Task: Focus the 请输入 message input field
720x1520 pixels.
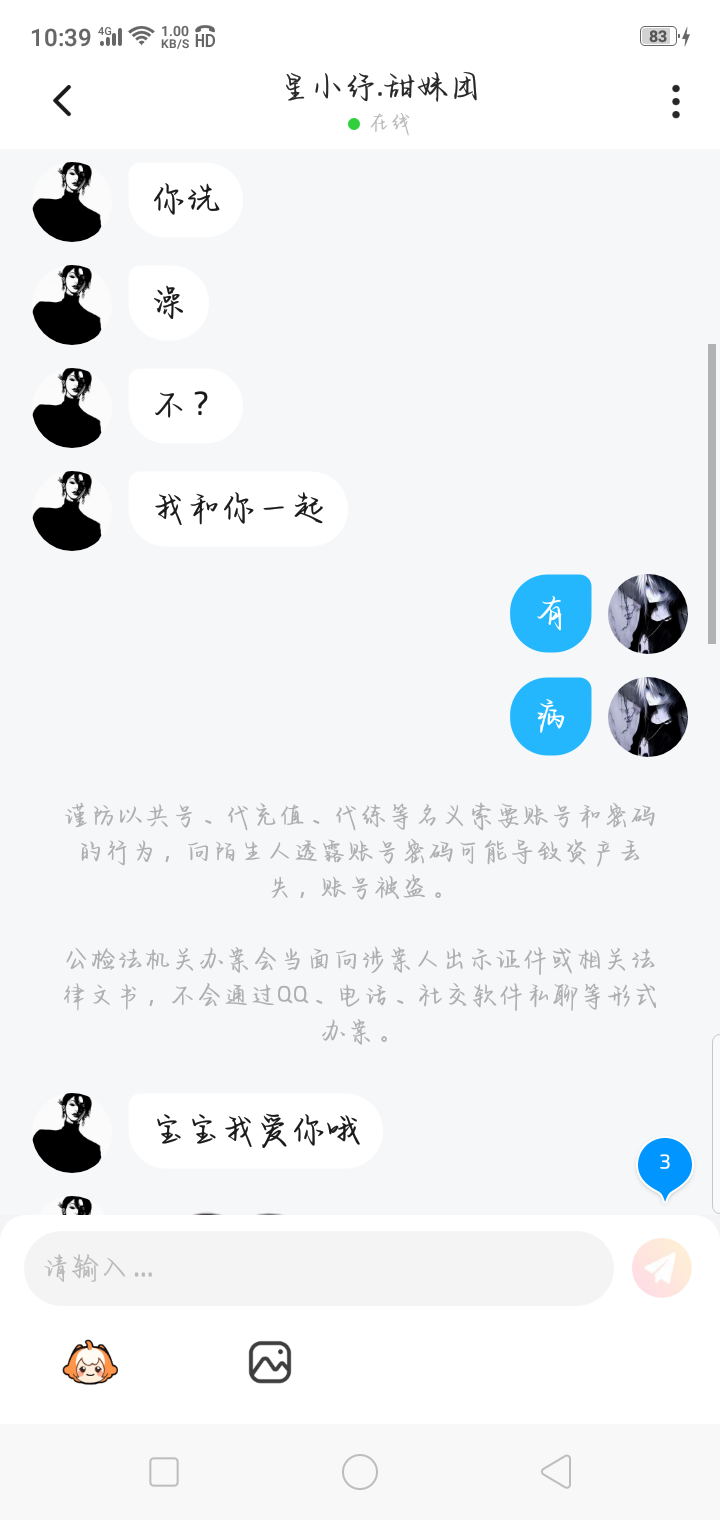Action: 318,1268
